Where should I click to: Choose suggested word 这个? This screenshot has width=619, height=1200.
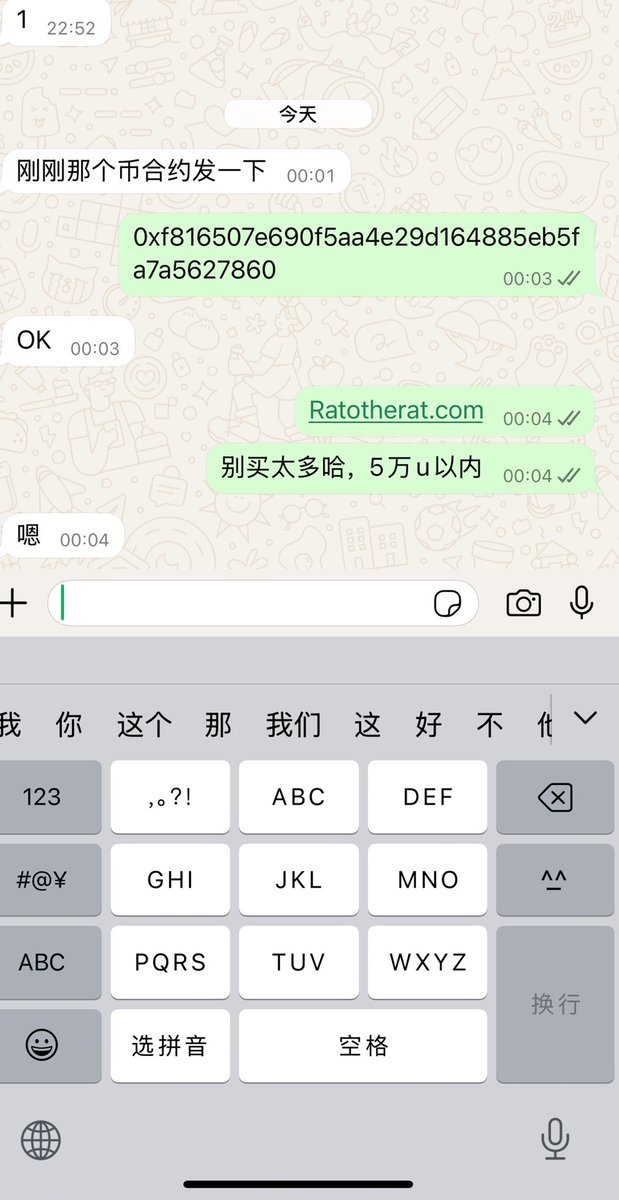point(144,725)
